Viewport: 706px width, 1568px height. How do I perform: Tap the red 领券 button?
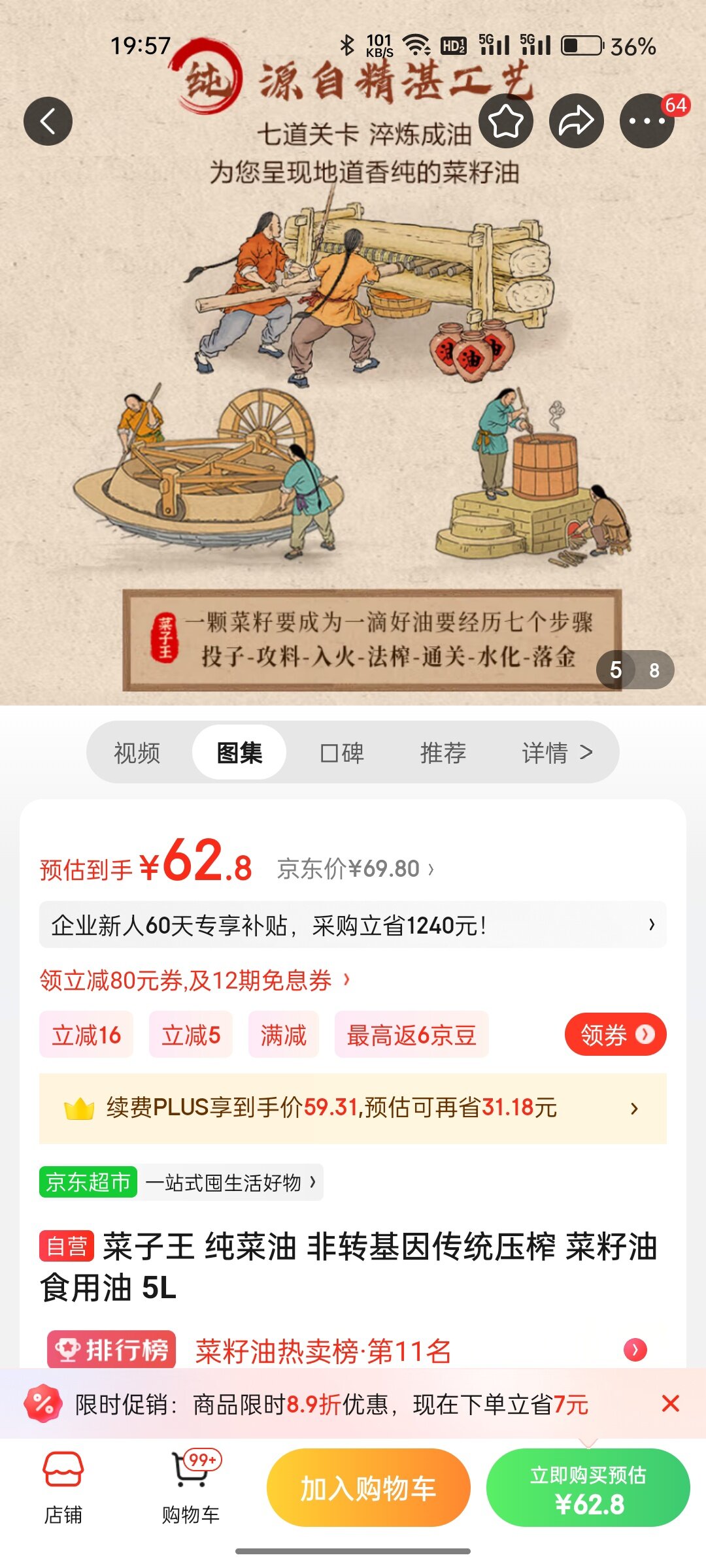point(615,1034)
